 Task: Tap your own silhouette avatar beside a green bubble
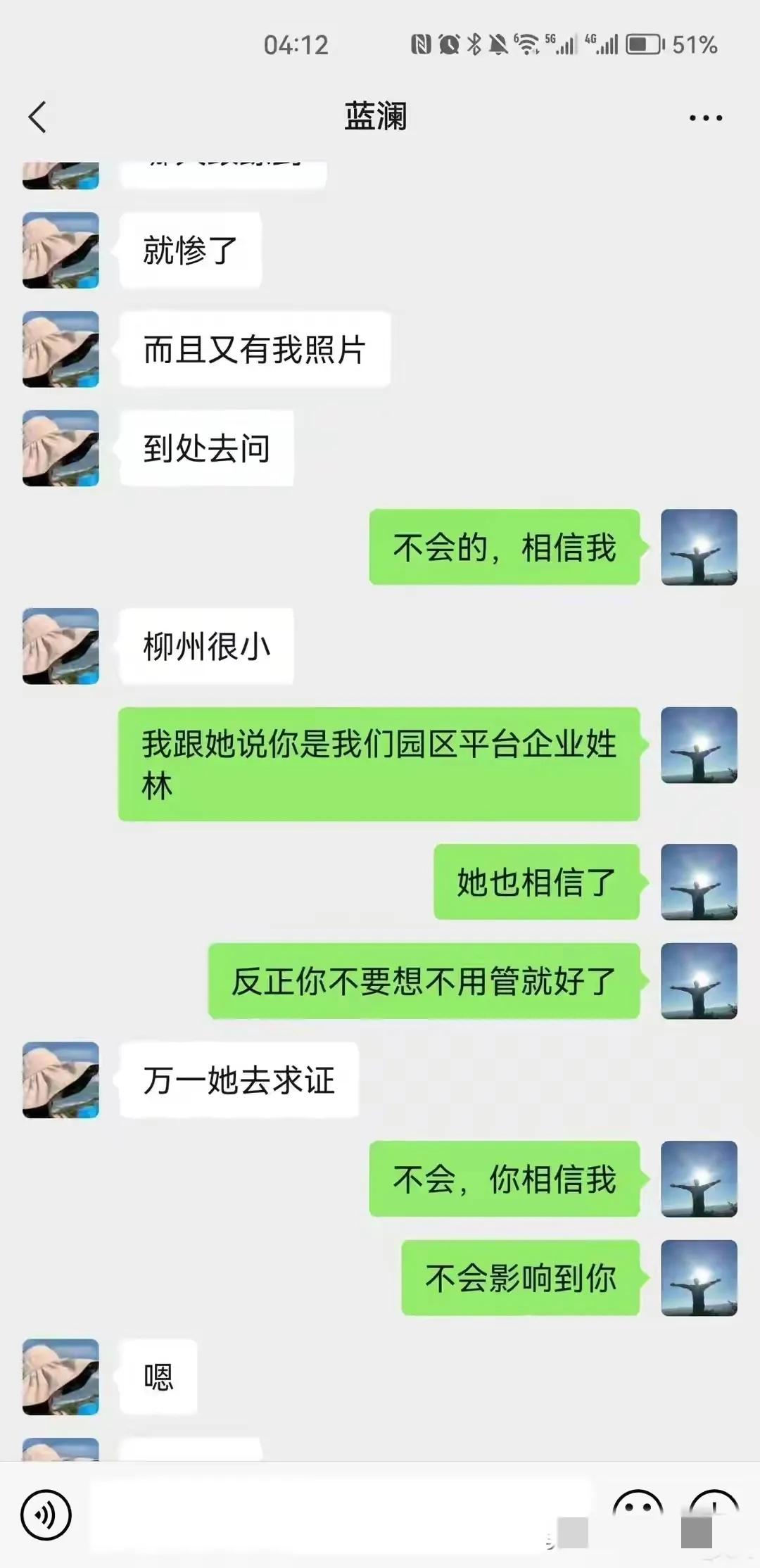point(698,549)
